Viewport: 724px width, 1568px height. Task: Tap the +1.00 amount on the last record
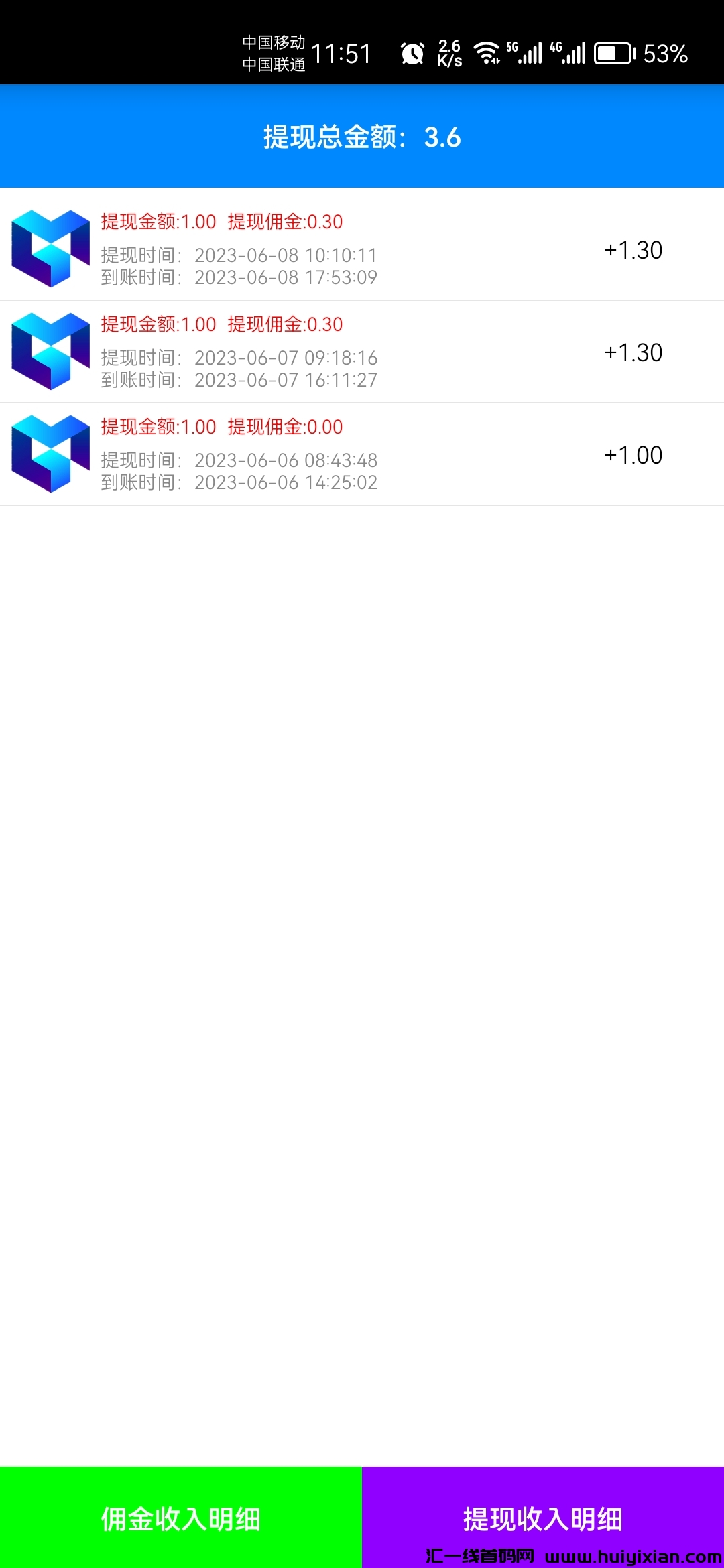[x=633, y=454]
